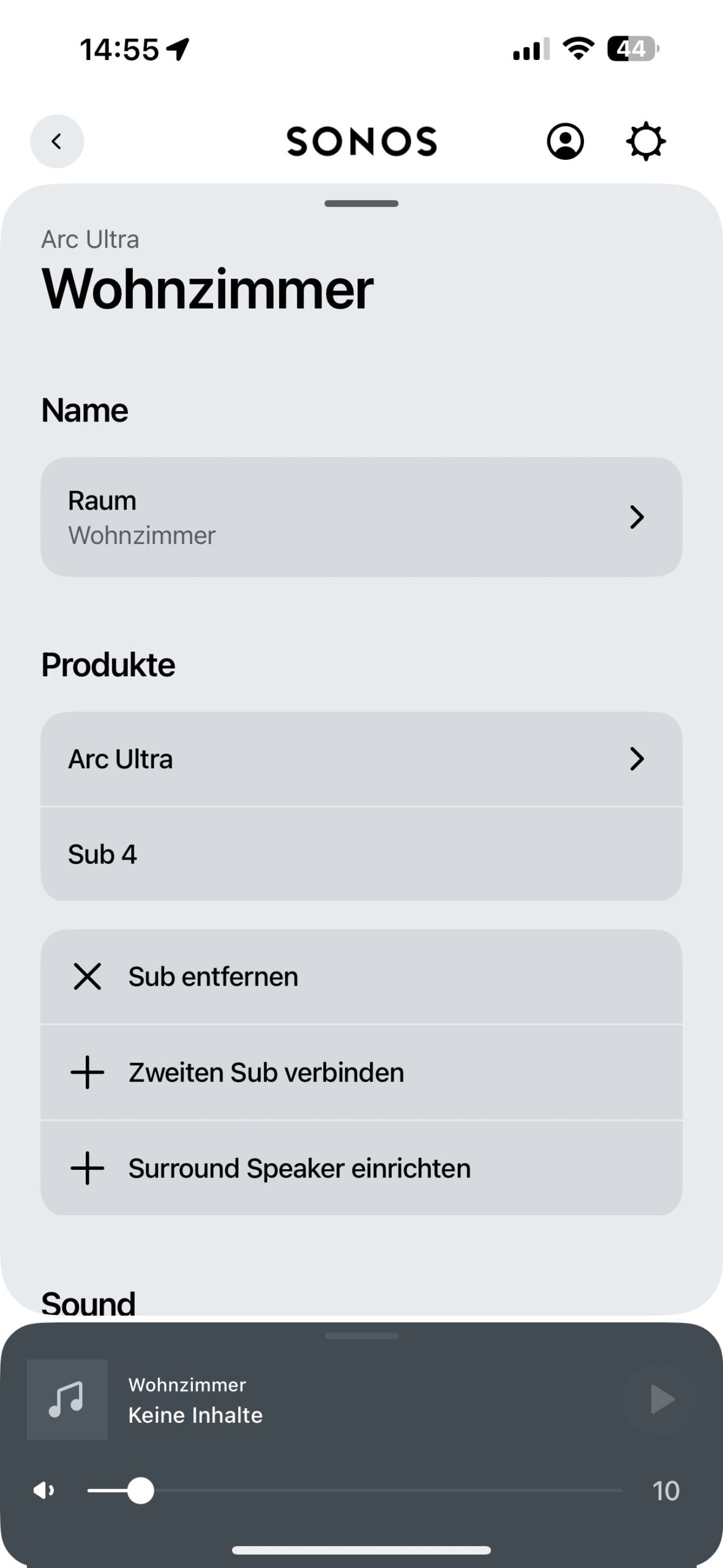Mute the Wohnzimmer volume via the speaker icon

43,1490
